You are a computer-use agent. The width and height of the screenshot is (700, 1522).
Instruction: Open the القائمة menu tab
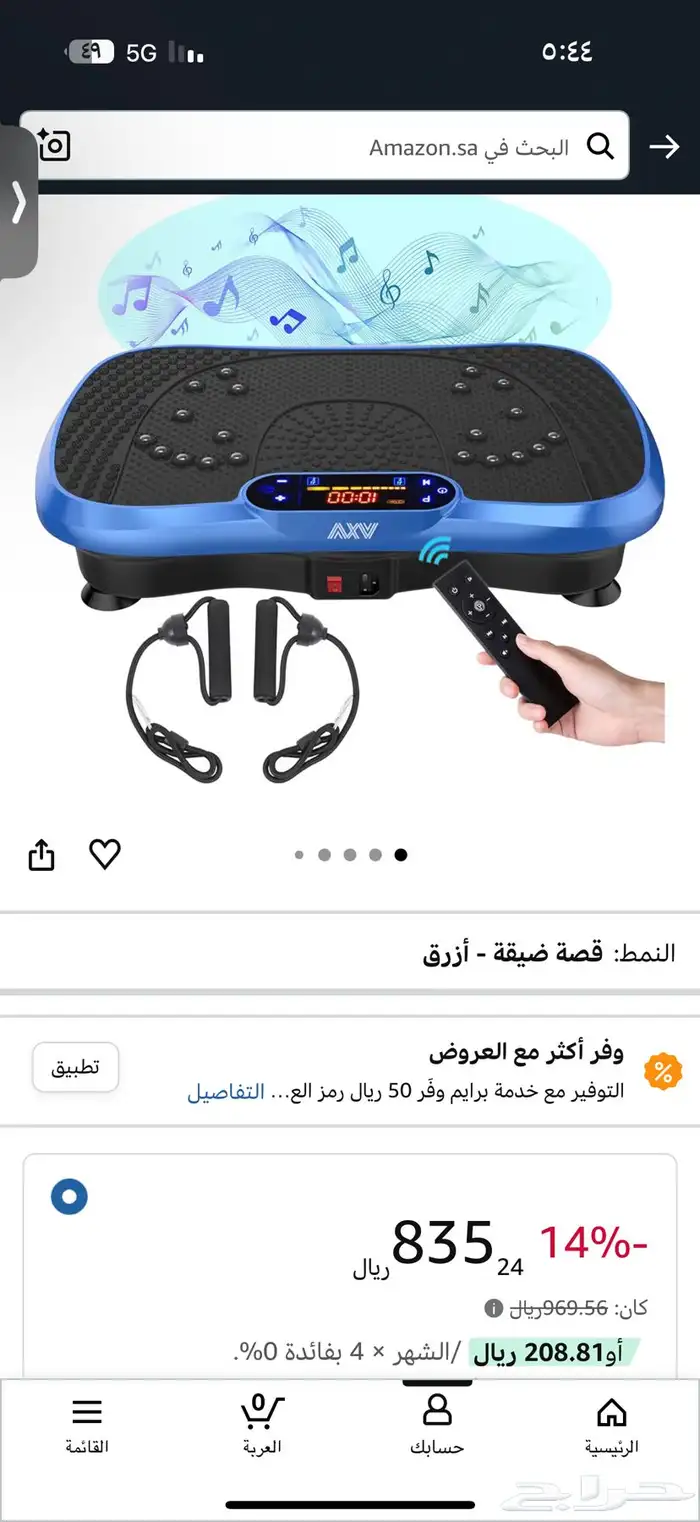click(x=87, y=1426)
